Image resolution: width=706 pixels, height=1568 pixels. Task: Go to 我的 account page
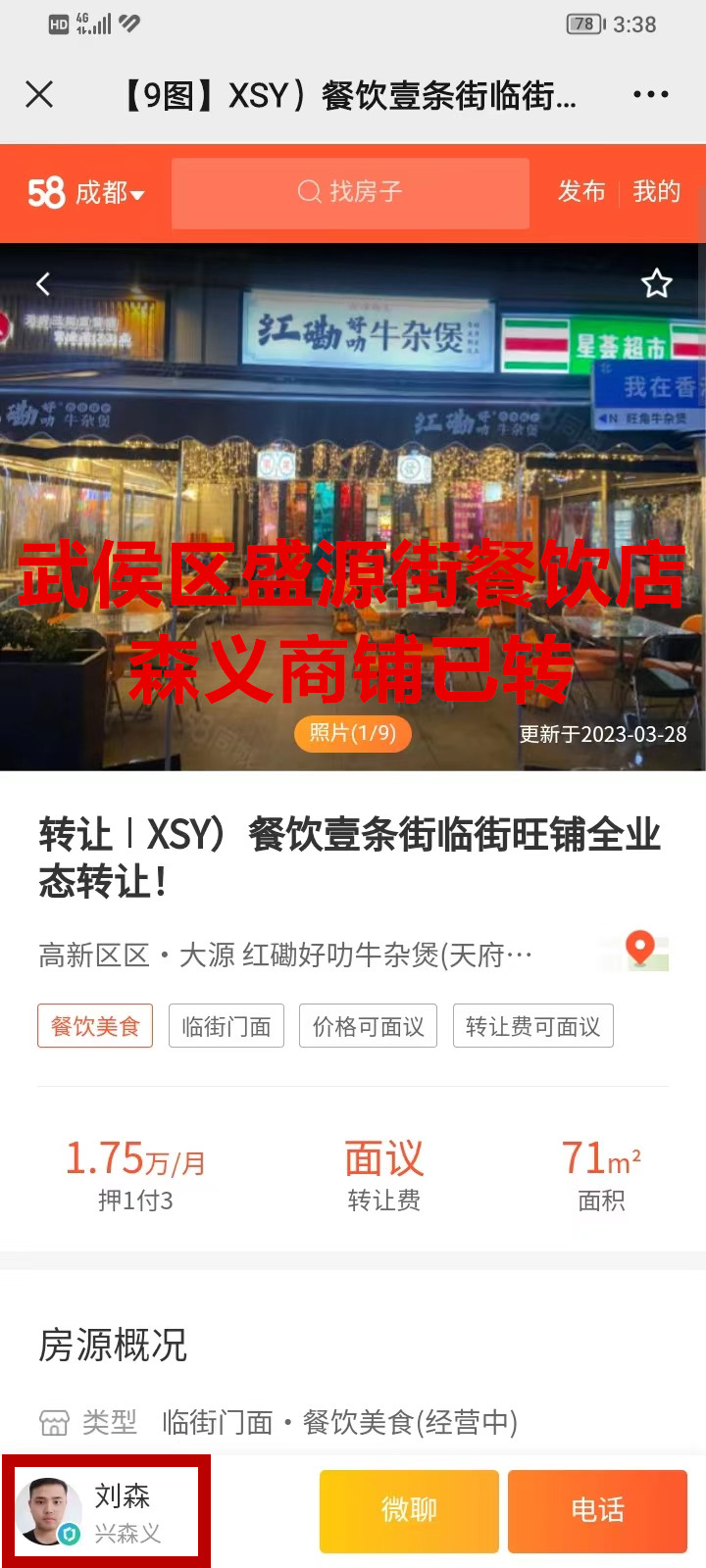(656, 192)
